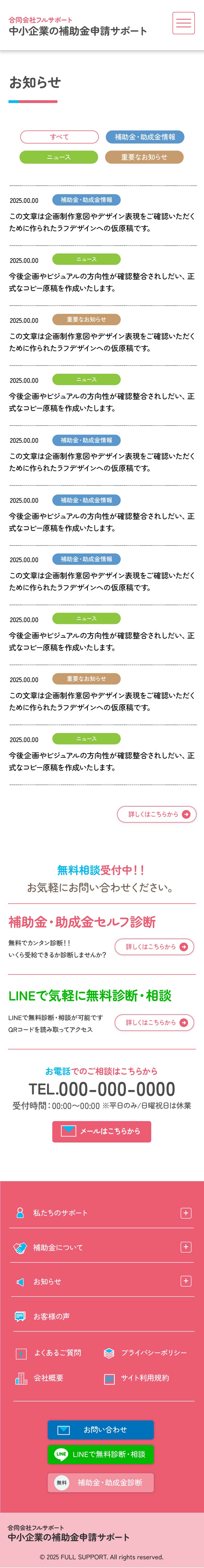The width and height of the screenshot is (204, 1568).
Task: Filter by 補助金・助成金情報
Action: click(144, 137)
